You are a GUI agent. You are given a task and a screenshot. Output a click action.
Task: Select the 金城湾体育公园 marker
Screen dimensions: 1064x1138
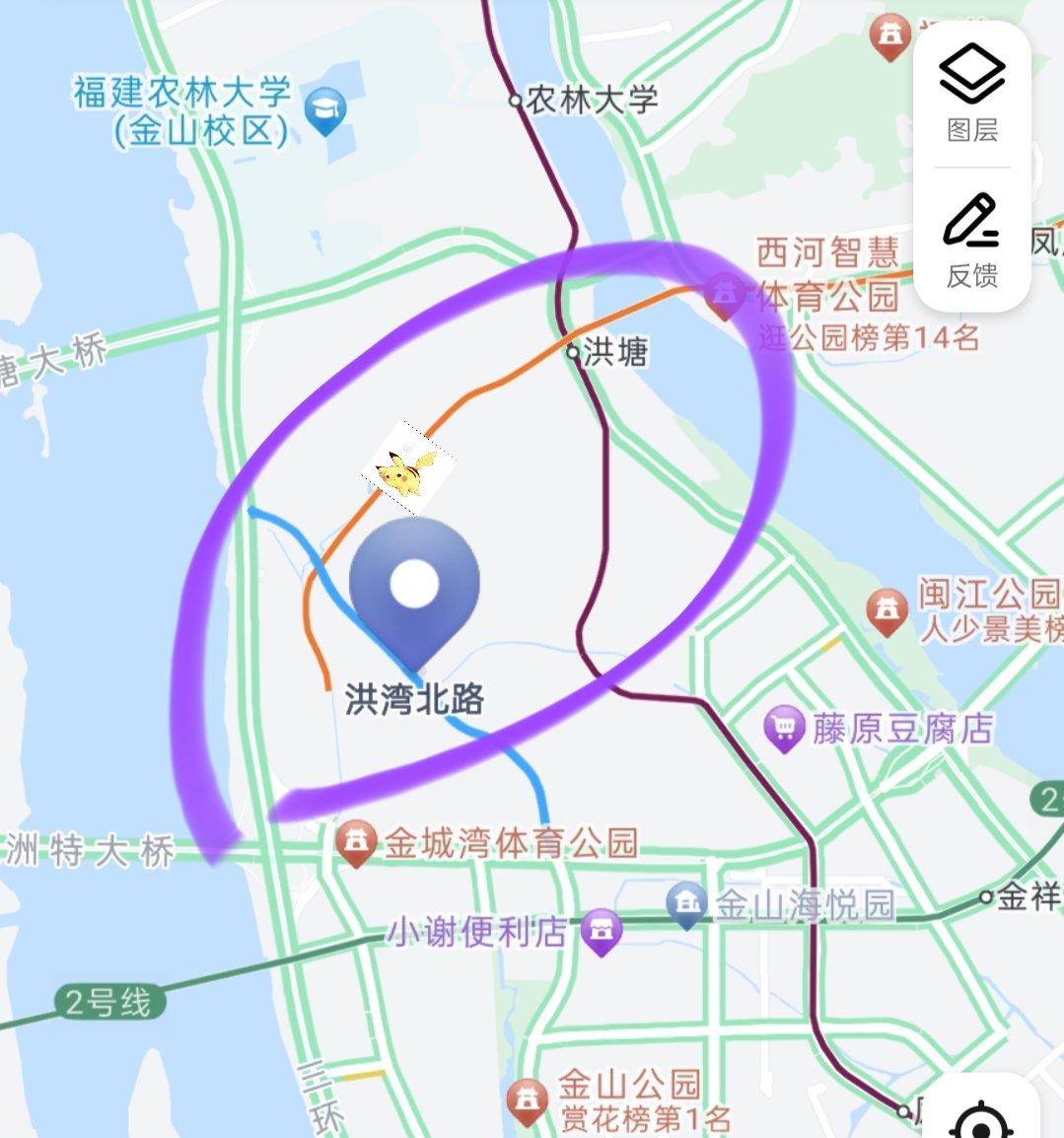pos(355,841)
